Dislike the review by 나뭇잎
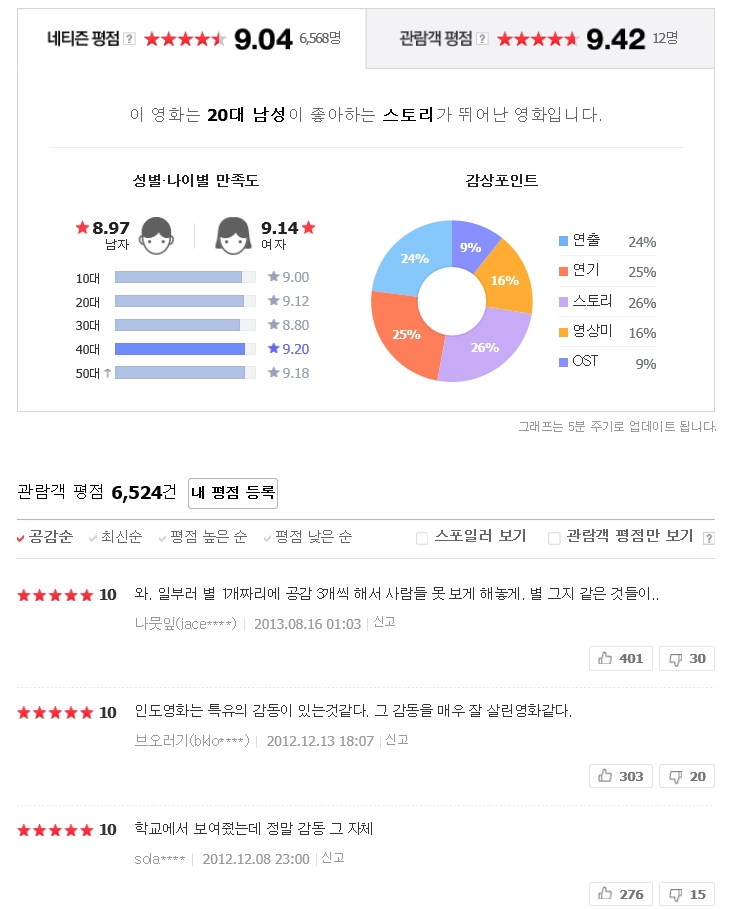The height and width of the screenshot is (909, 737). pos(687,658)
